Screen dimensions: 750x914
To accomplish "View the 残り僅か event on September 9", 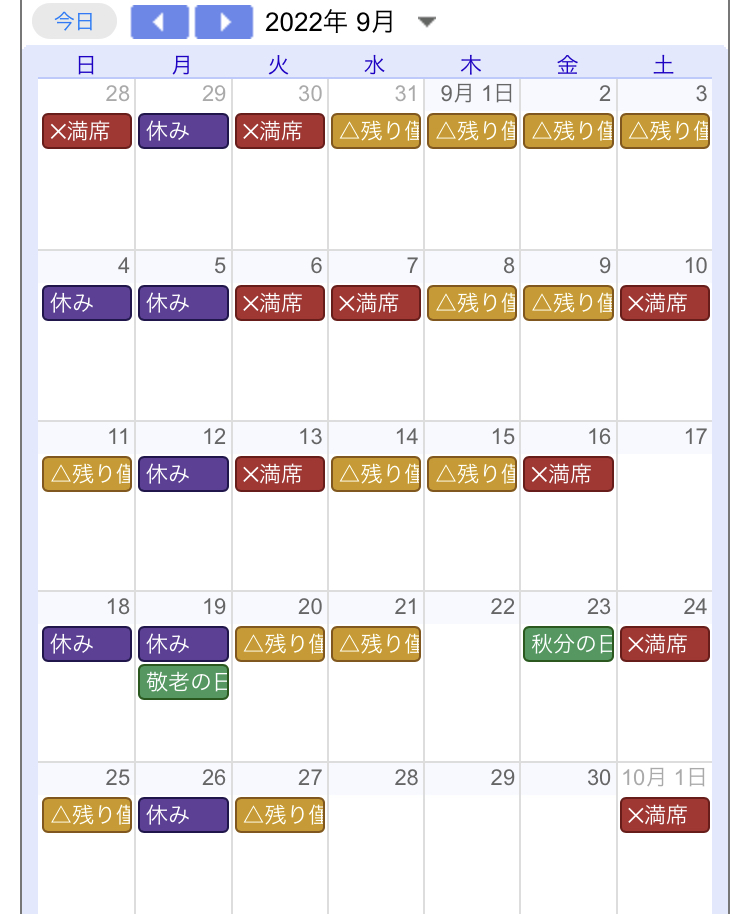I will 568,303.
